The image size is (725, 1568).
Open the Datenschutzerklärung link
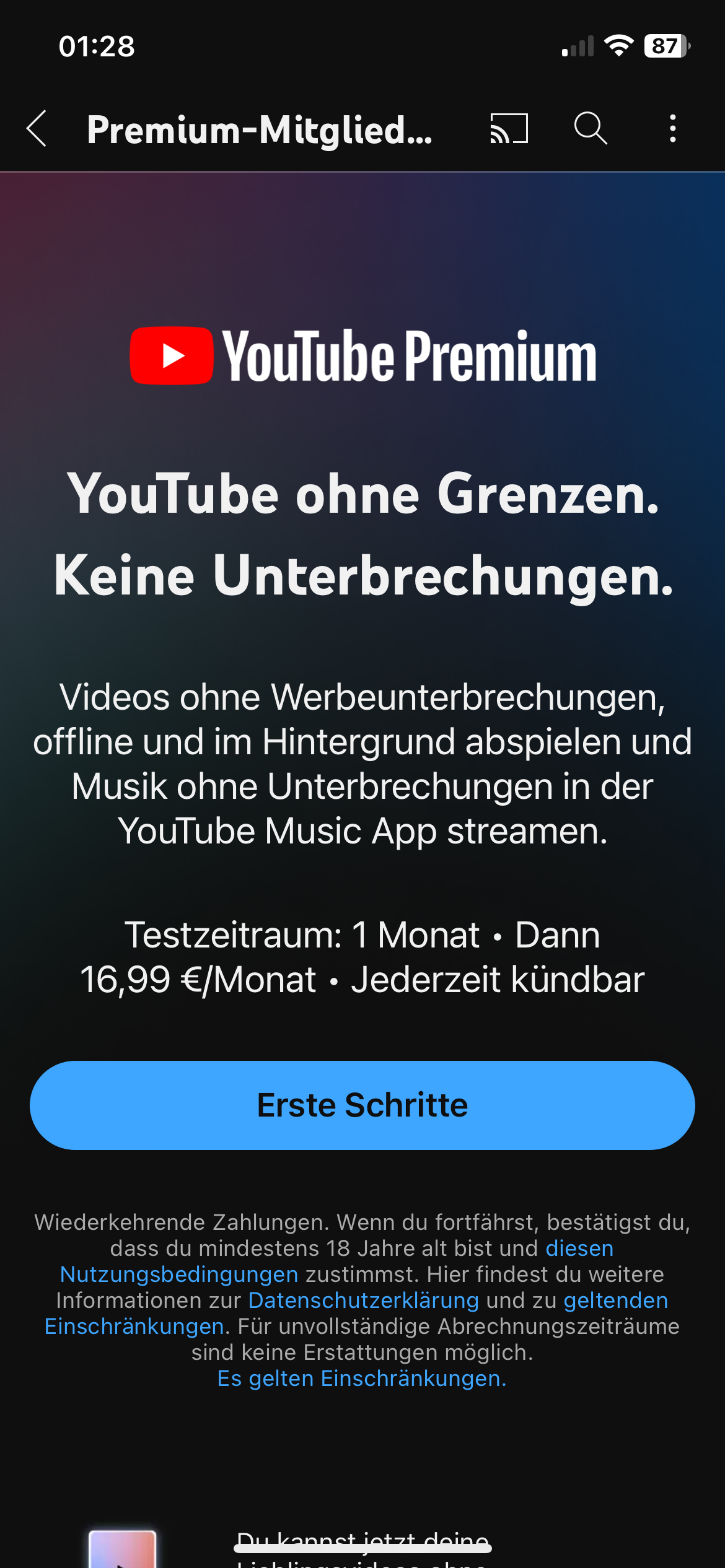364,1300
